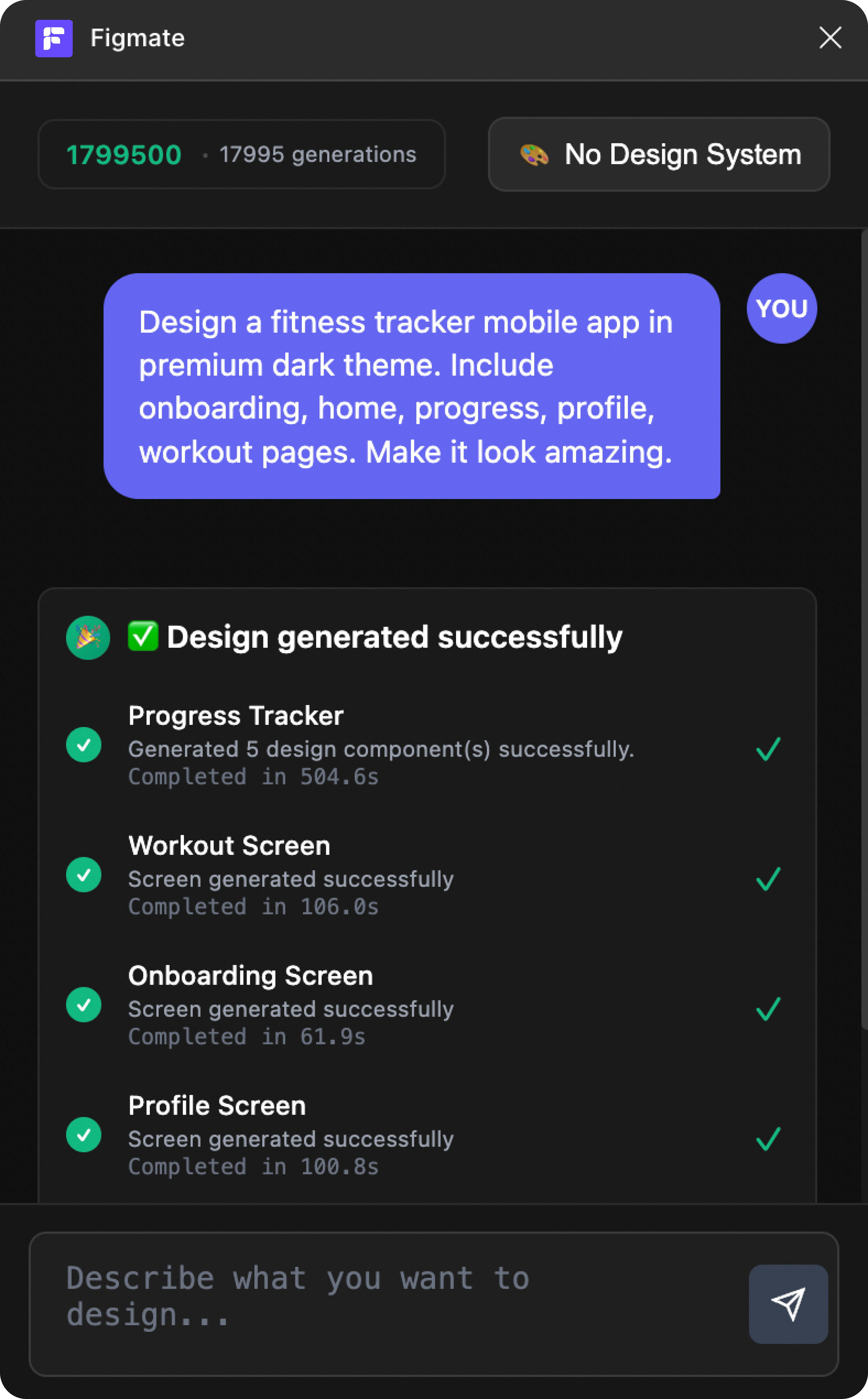
Task: Open the credits and generations counter
Action: [241, 154]
